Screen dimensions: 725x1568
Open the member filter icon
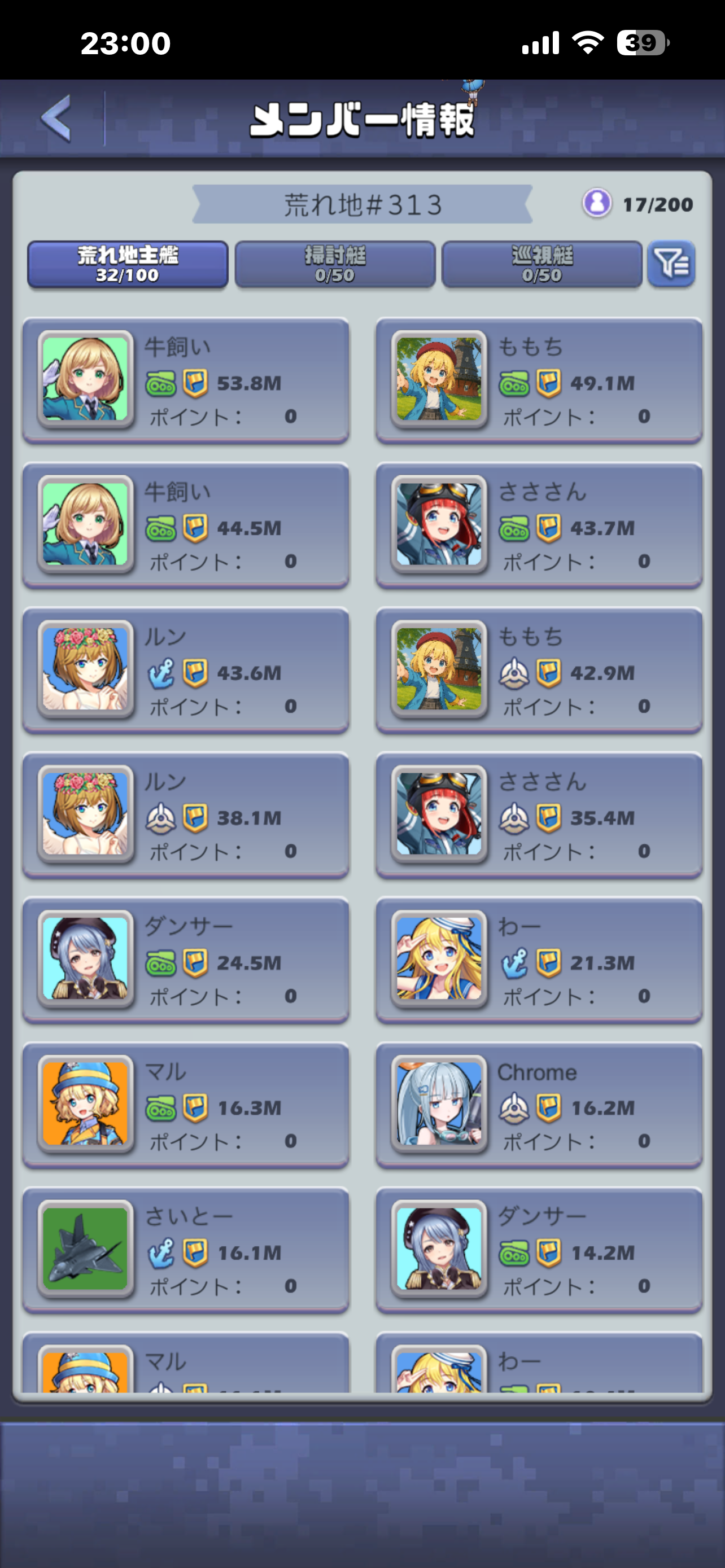pyautogui.click(x=671, y=264)
